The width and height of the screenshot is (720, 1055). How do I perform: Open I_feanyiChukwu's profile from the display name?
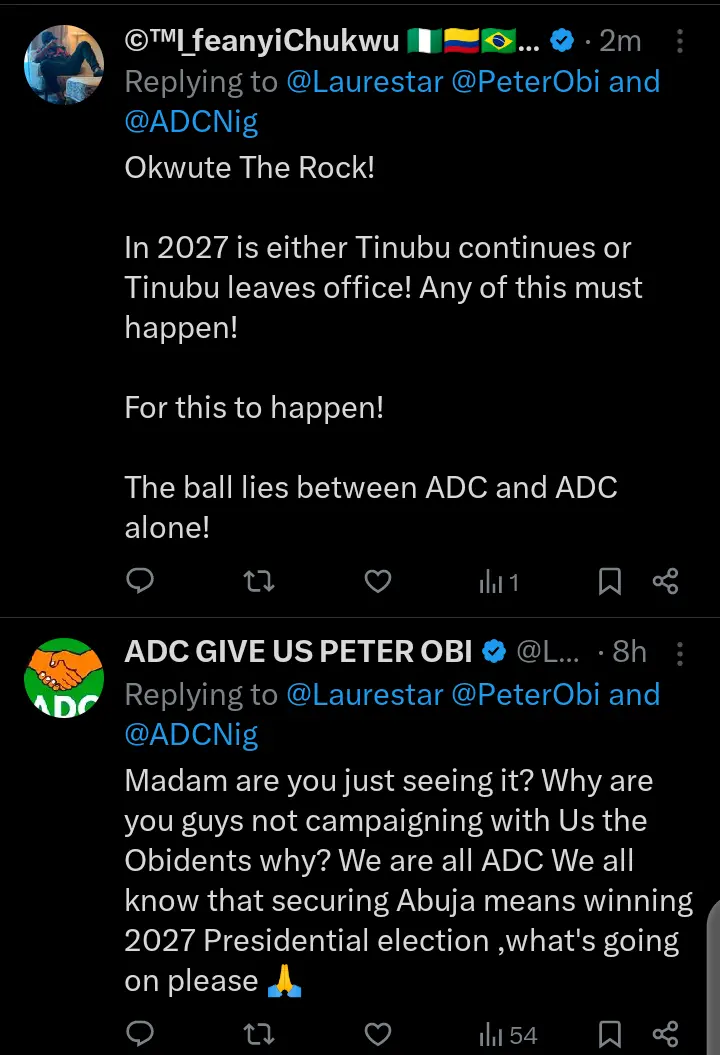[264, 41]
